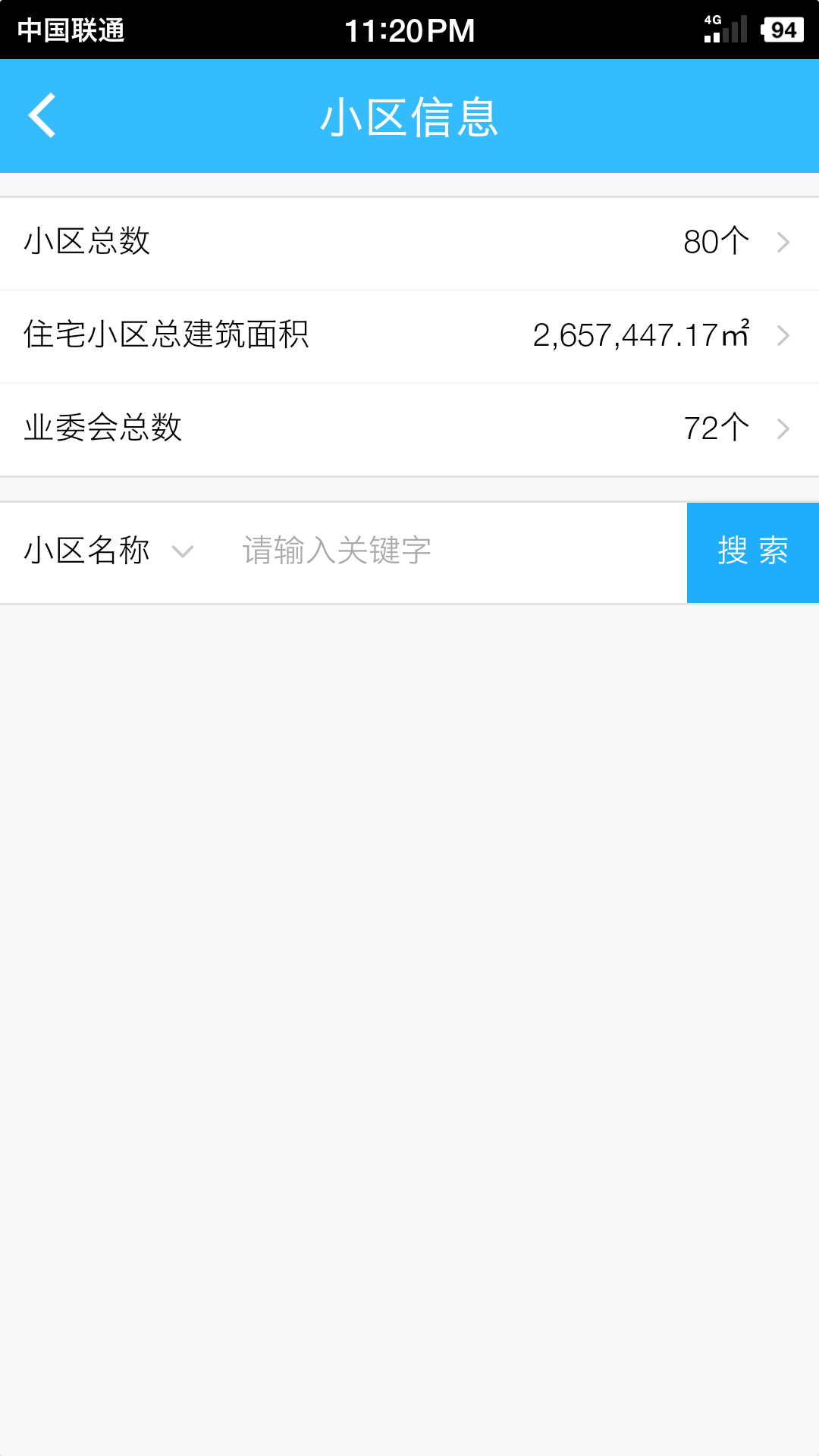Screen dimensions: 819x1456
Task: Open the 业委会总数 list
Action: coord(409,428)
